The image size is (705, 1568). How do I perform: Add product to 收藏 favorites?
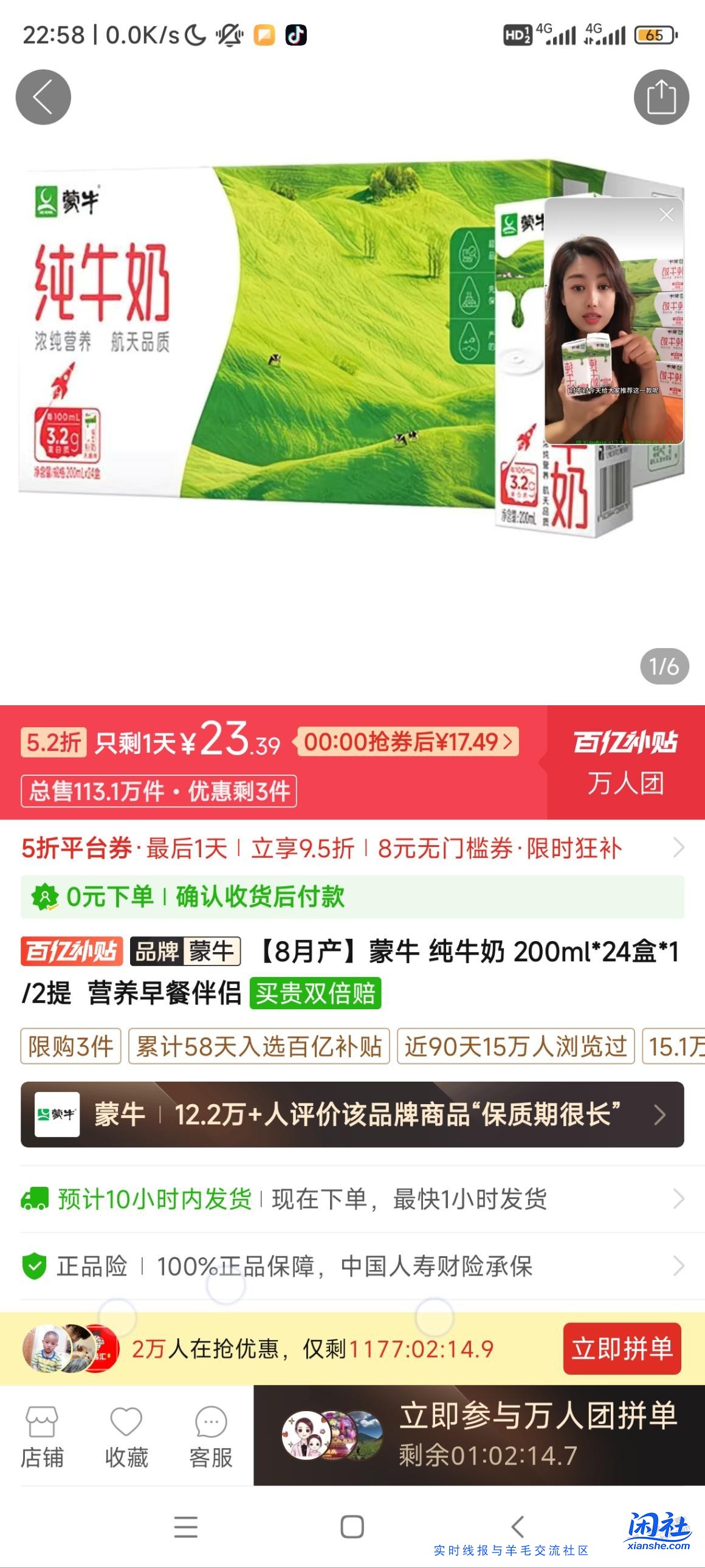[126, 1437]
